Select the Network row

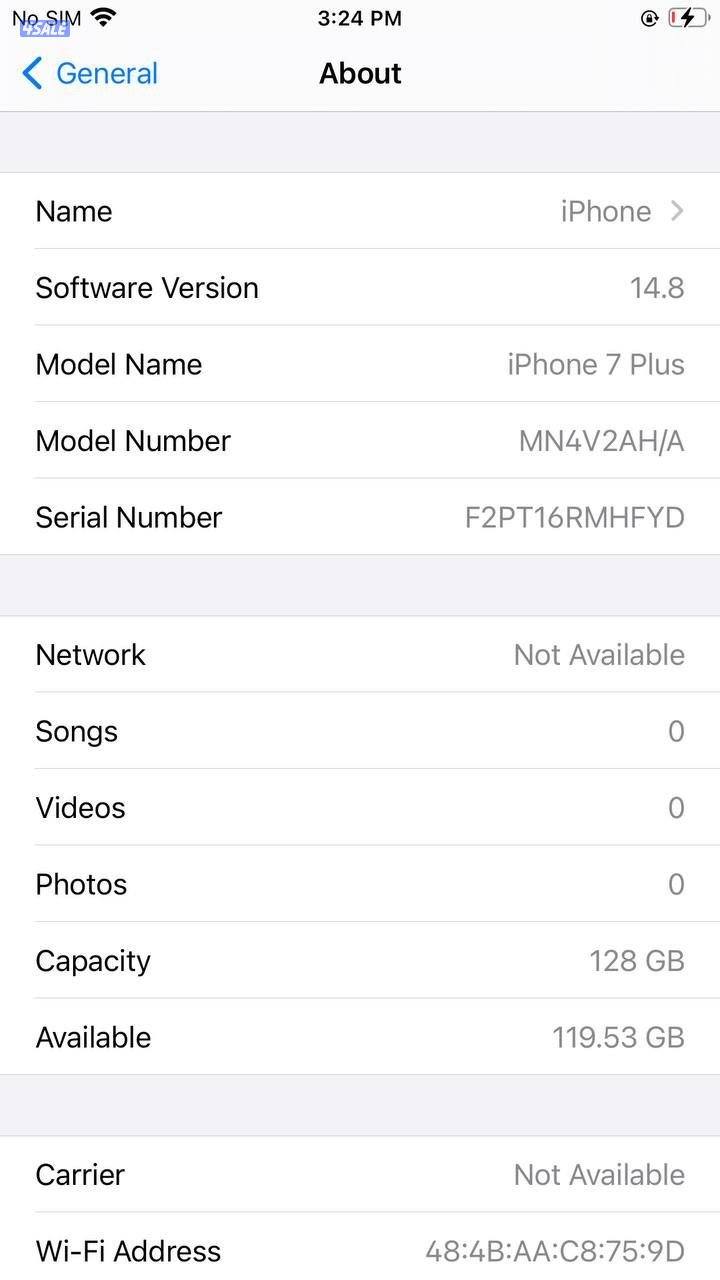pos(360,654)
